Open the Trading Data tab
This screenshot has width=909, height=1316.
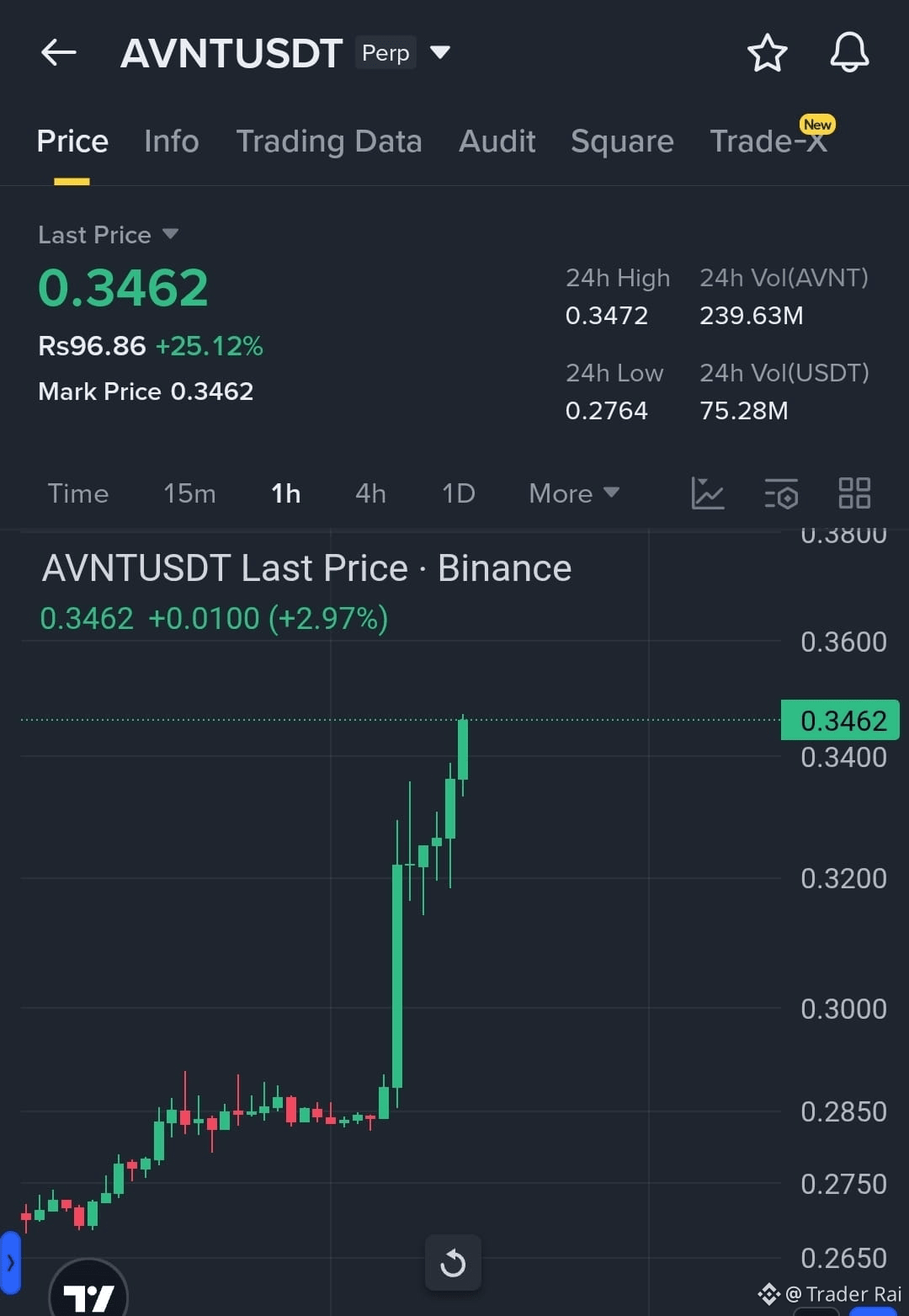tap(329, 141)
